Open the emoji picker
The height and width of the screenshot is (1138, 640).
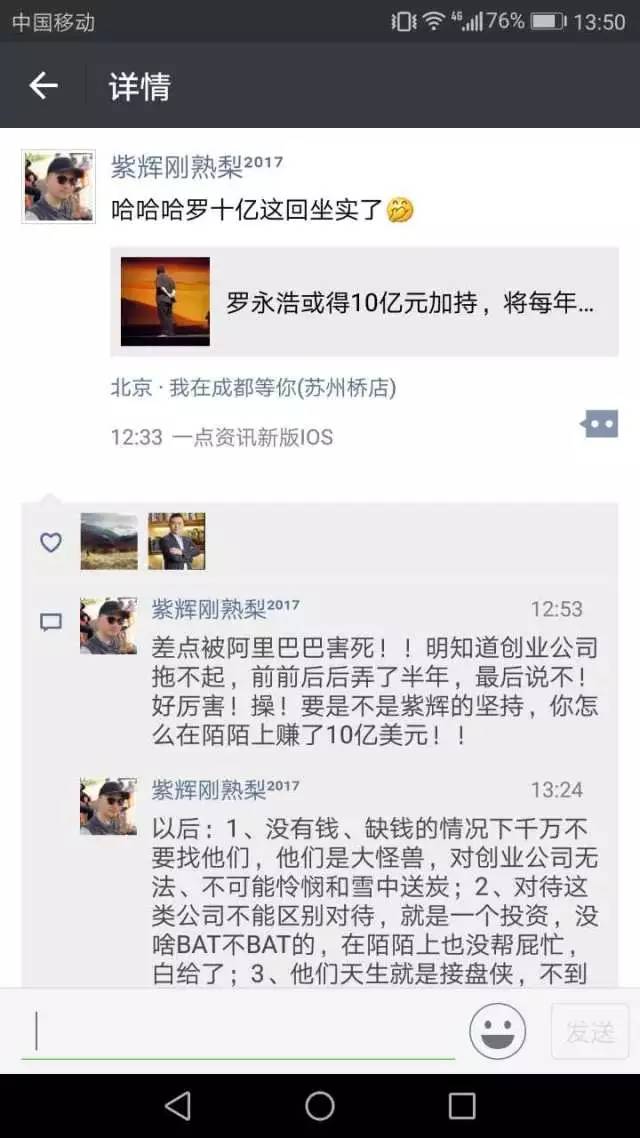[498, 1031]
